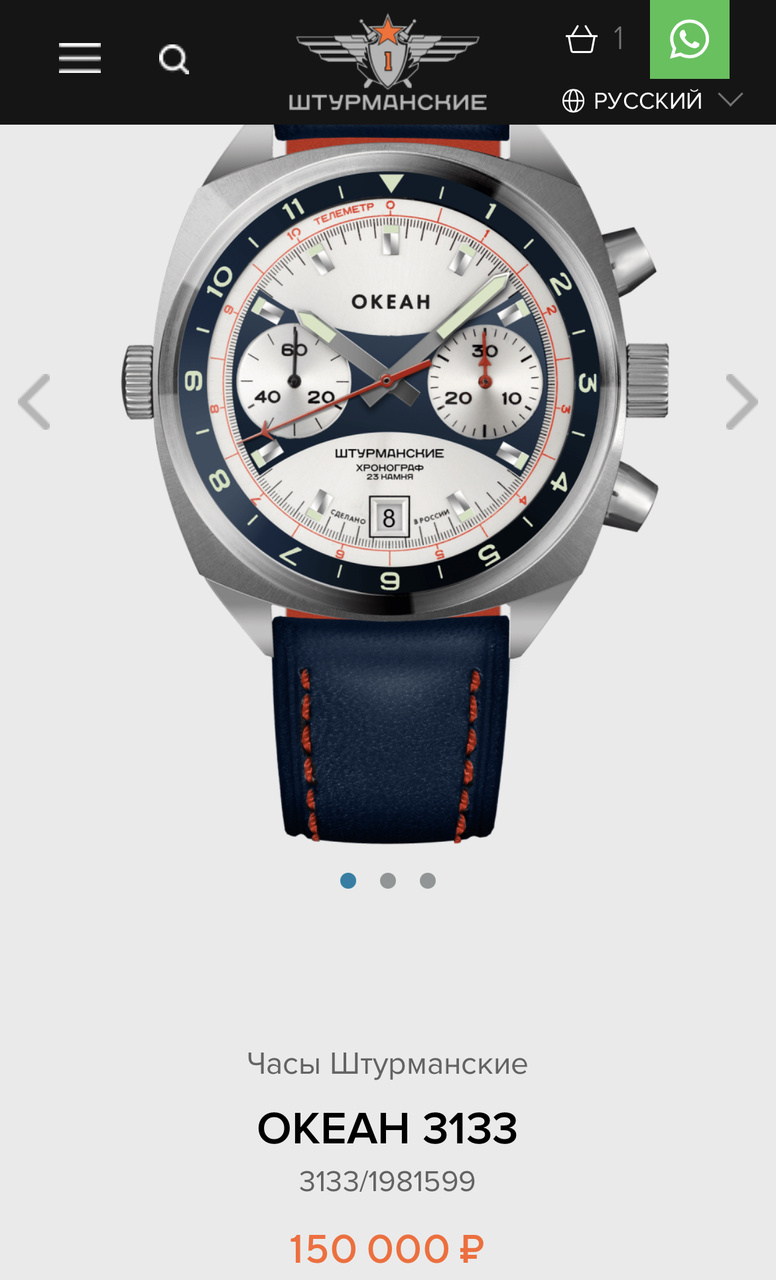
Task: Expand the Русский language dropdown
Action: point(652,101)
